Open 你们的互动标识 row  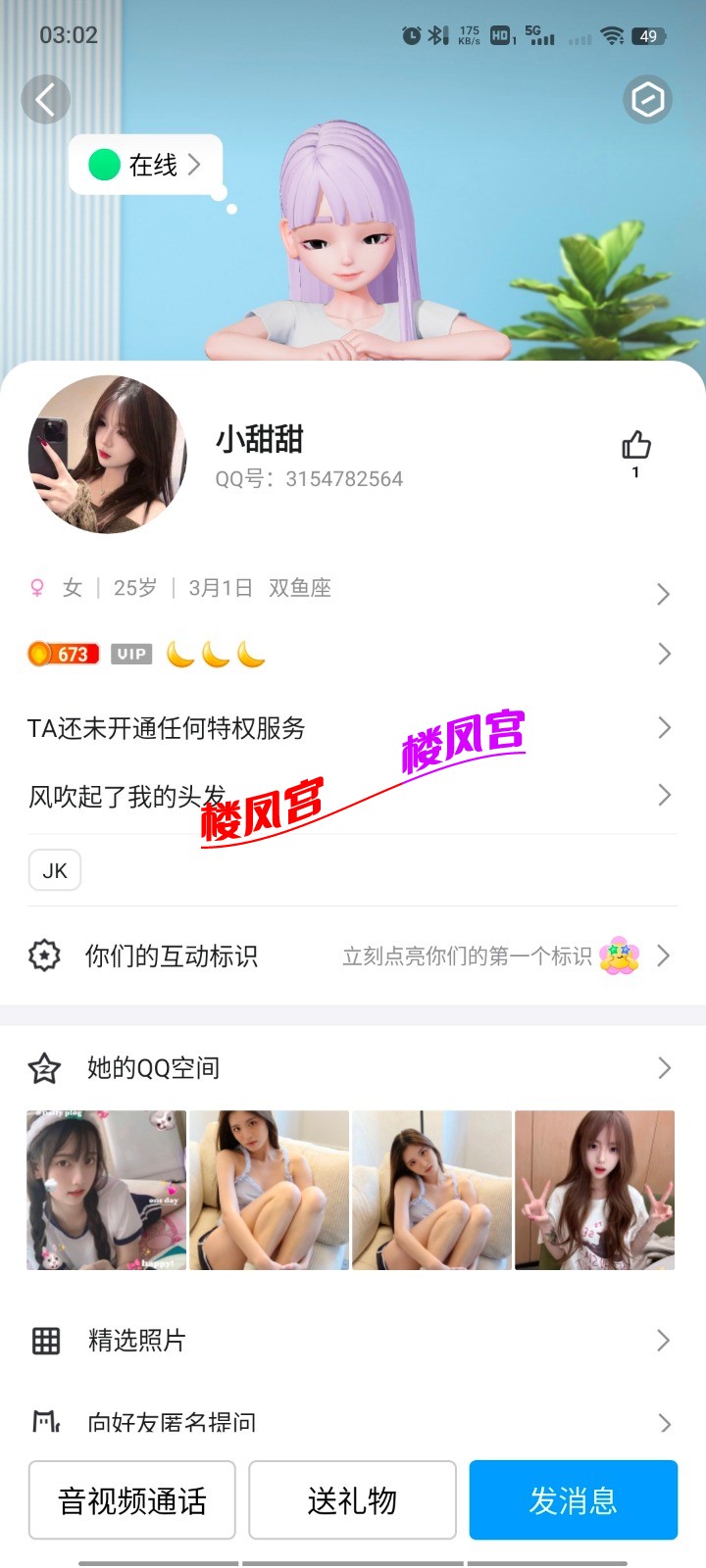tap(351, 955)
